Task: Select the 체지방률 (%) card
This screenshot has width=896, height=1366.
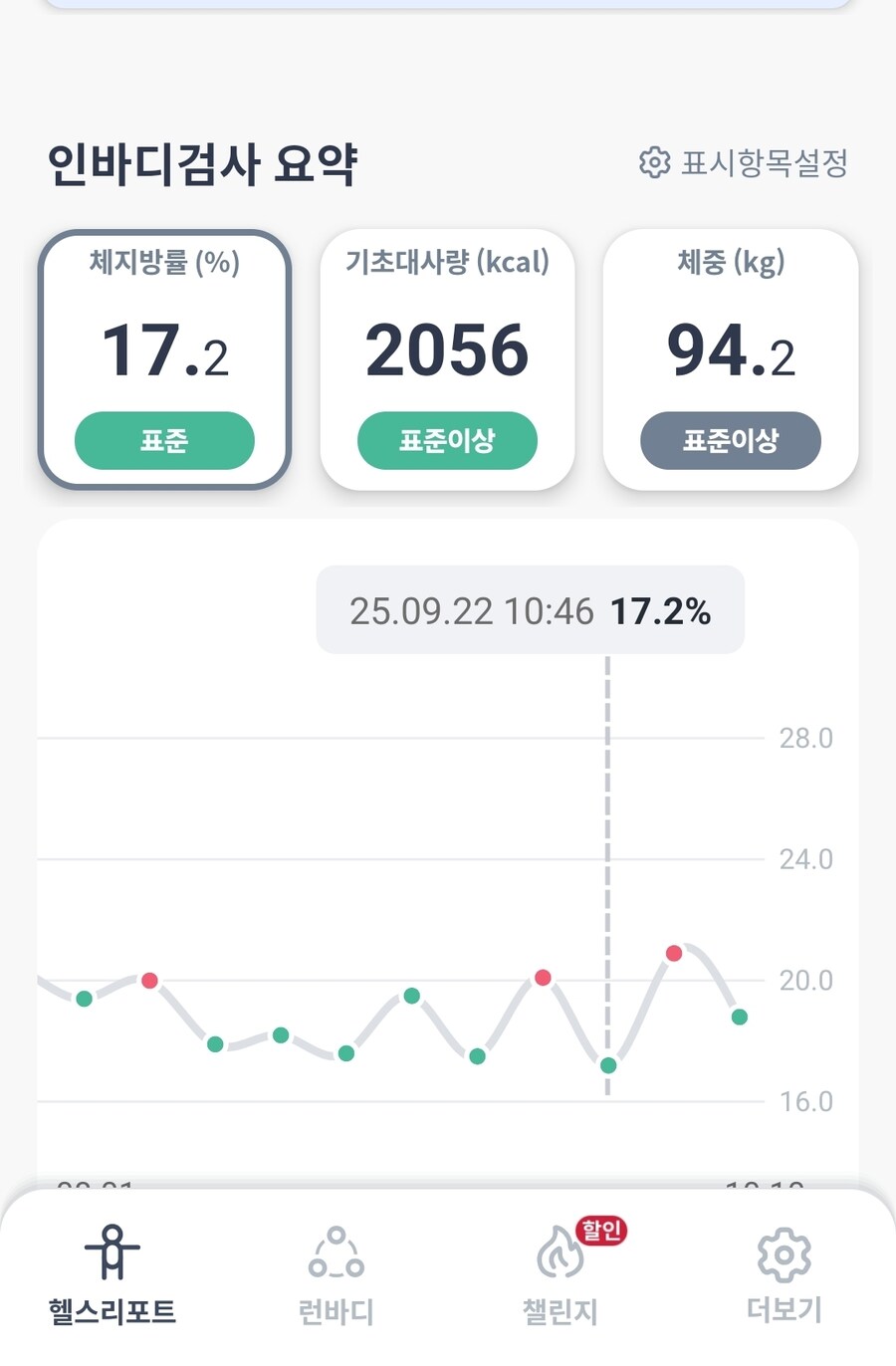Action: [x=164, y=359]
